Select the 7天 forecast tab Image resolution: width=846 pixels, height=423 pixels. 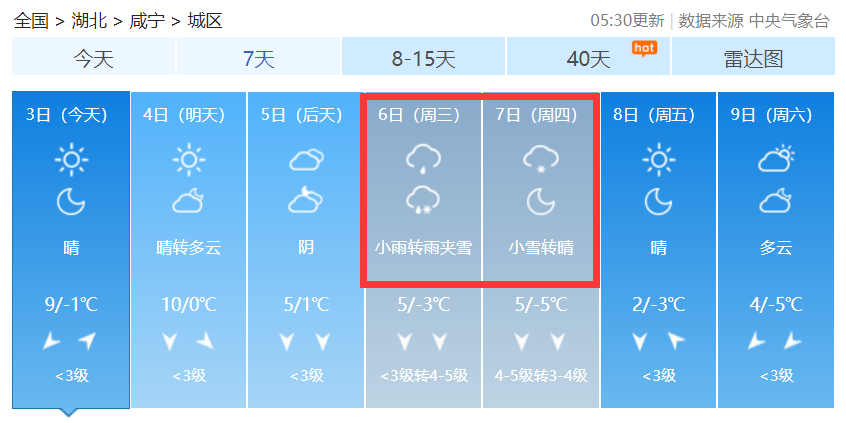(x=258, y=58)
